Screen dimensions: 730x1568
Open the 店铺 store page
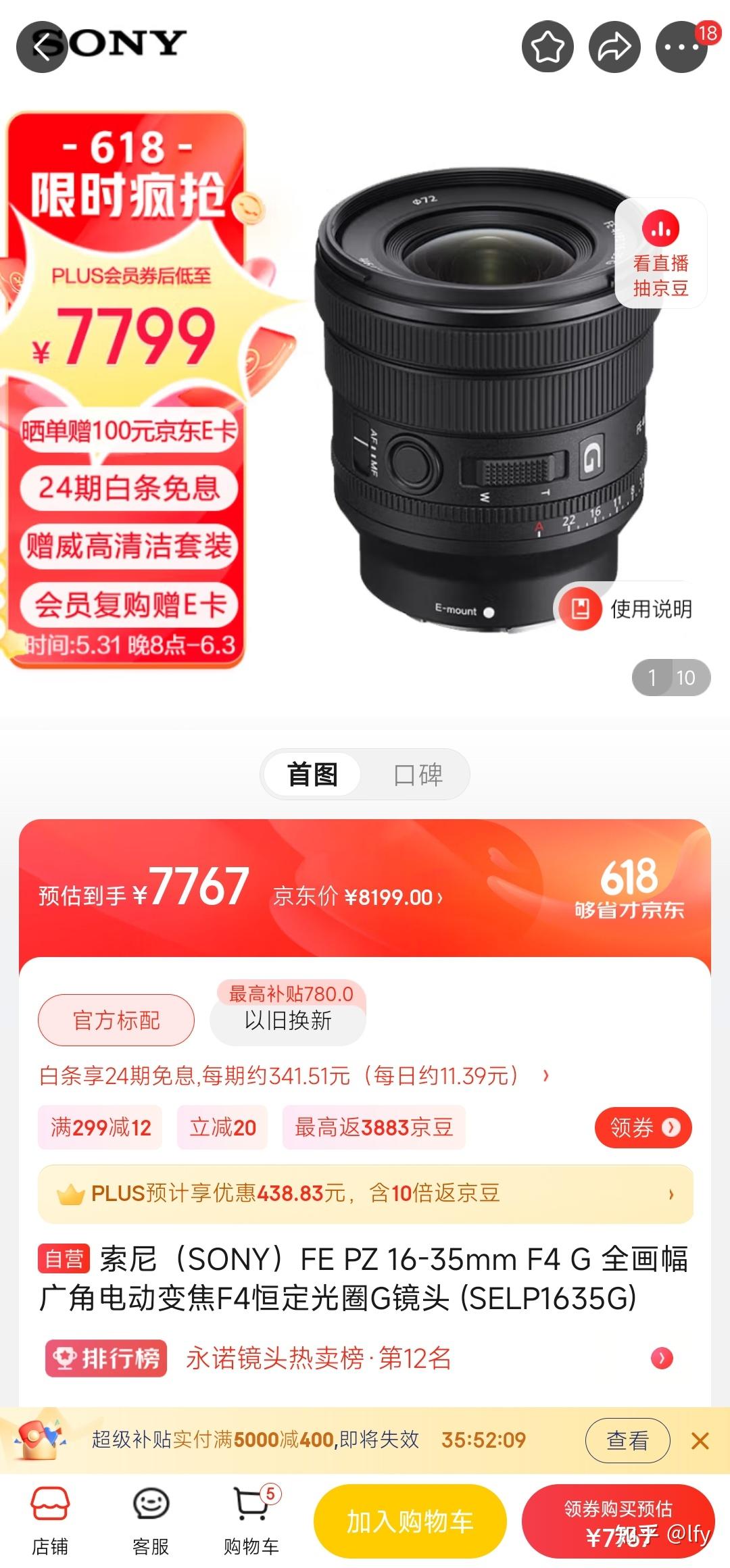50,1520
